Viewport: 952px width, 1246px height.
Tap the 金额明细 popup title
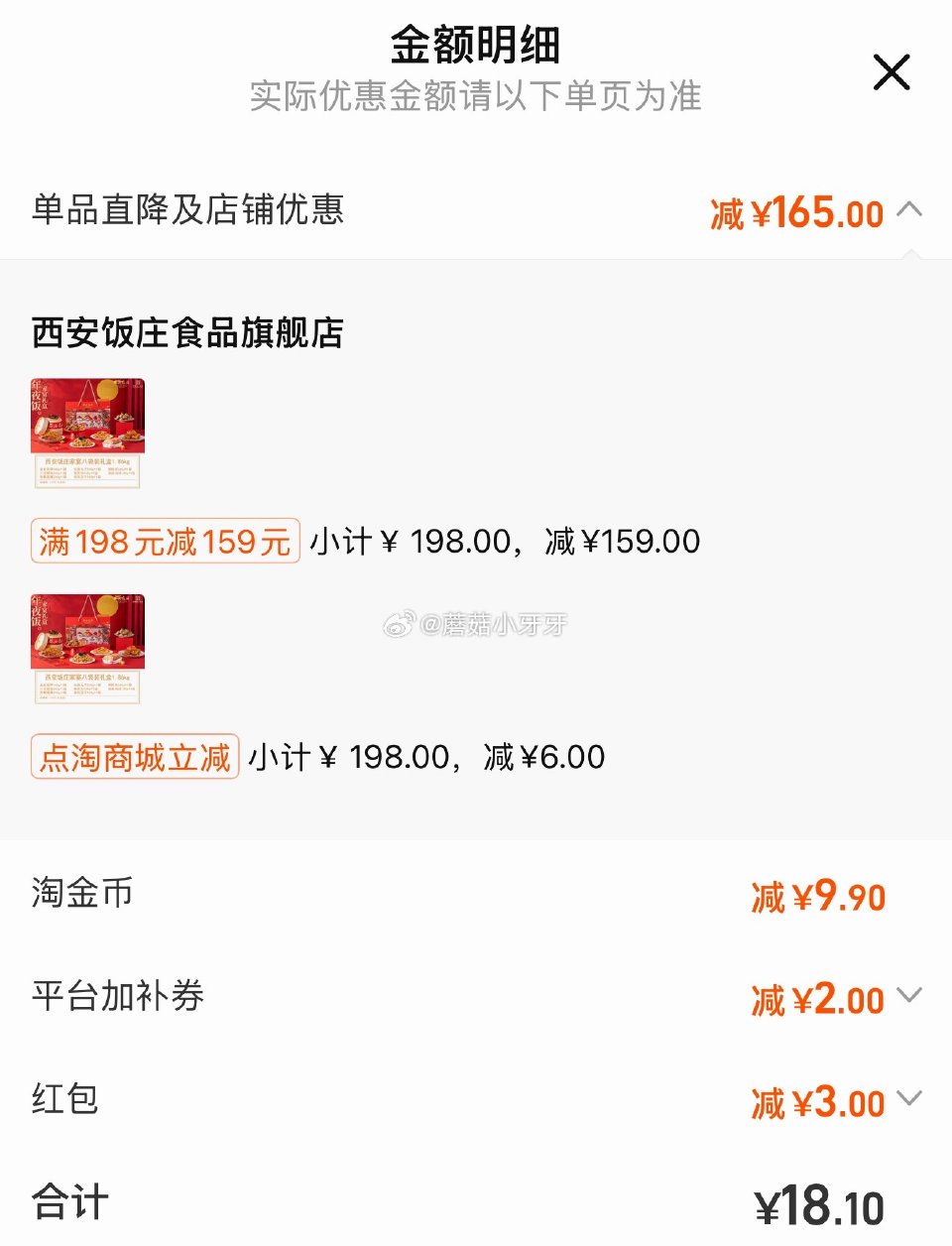pyautogui.click(x=476, y=45)
